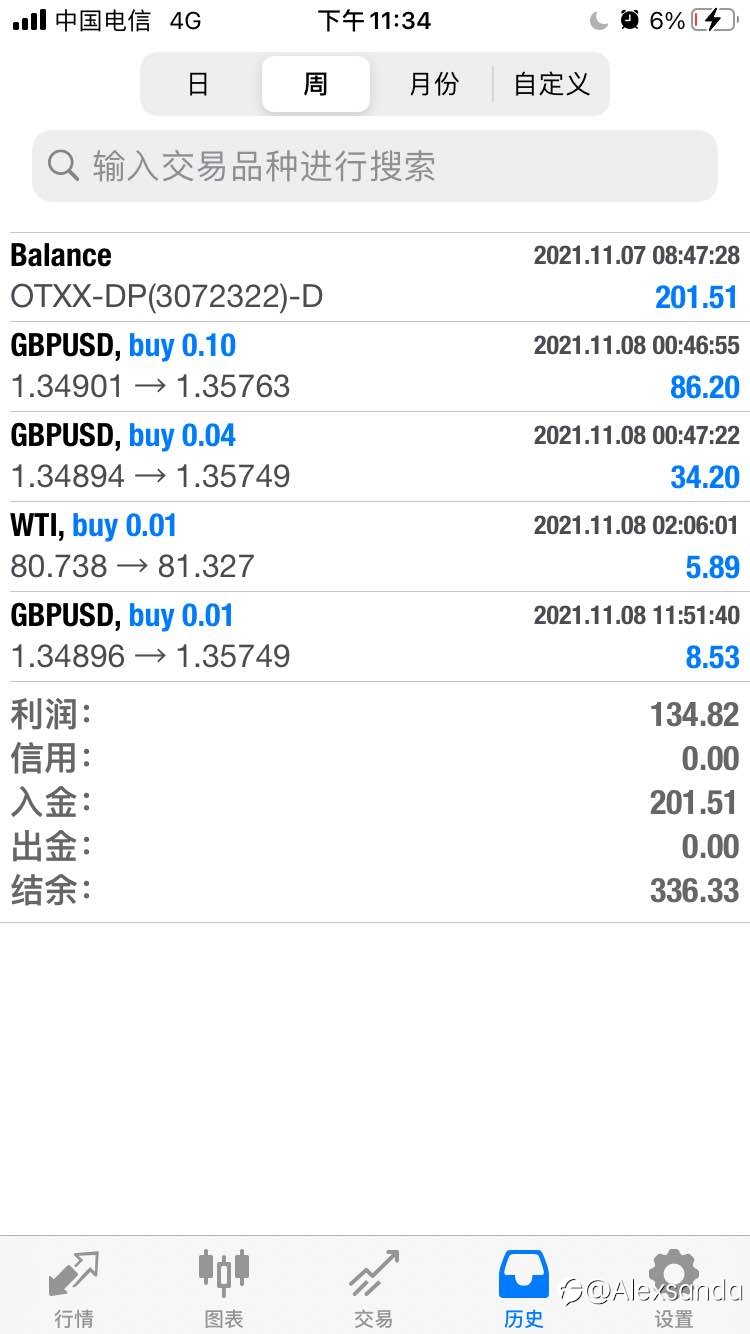Open the WTI buy 0.01 trade
This screenshot has height=1334, width=750.
[375, 547]
